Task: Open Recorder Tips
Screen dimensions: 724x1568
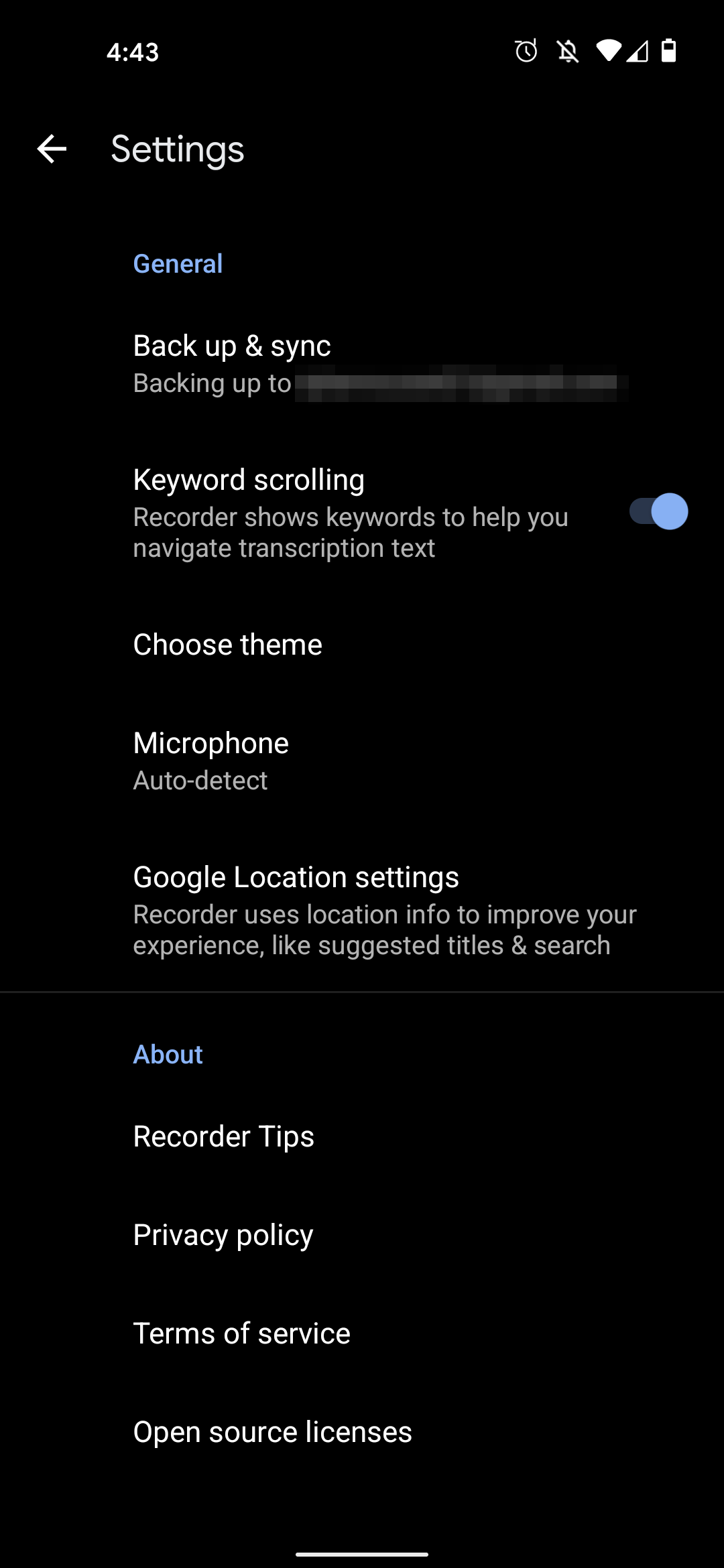Action: pyautogui.click(x=223, y=1136)
